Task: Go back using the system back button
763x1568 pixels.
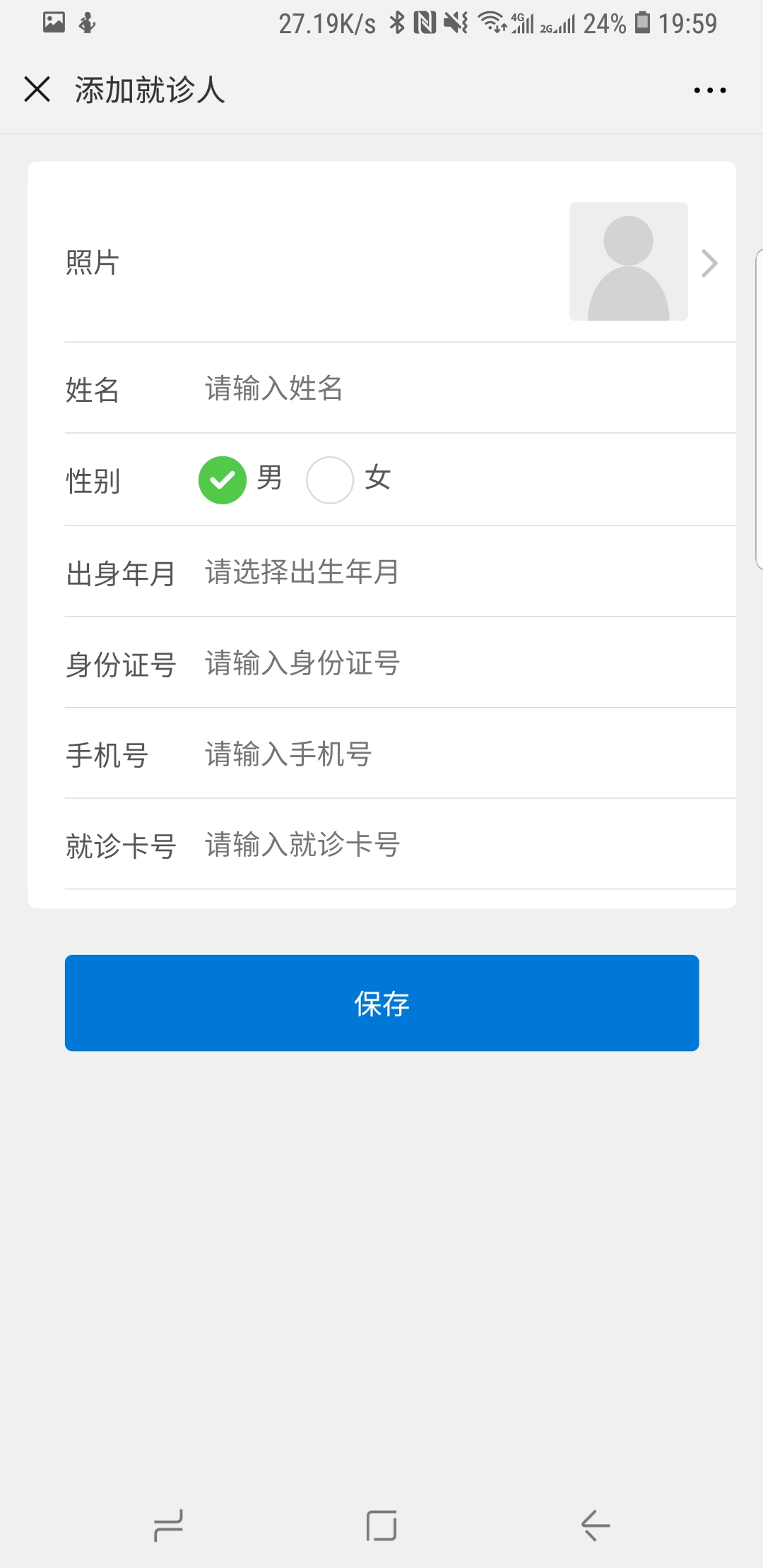Action: [596, 1526]
